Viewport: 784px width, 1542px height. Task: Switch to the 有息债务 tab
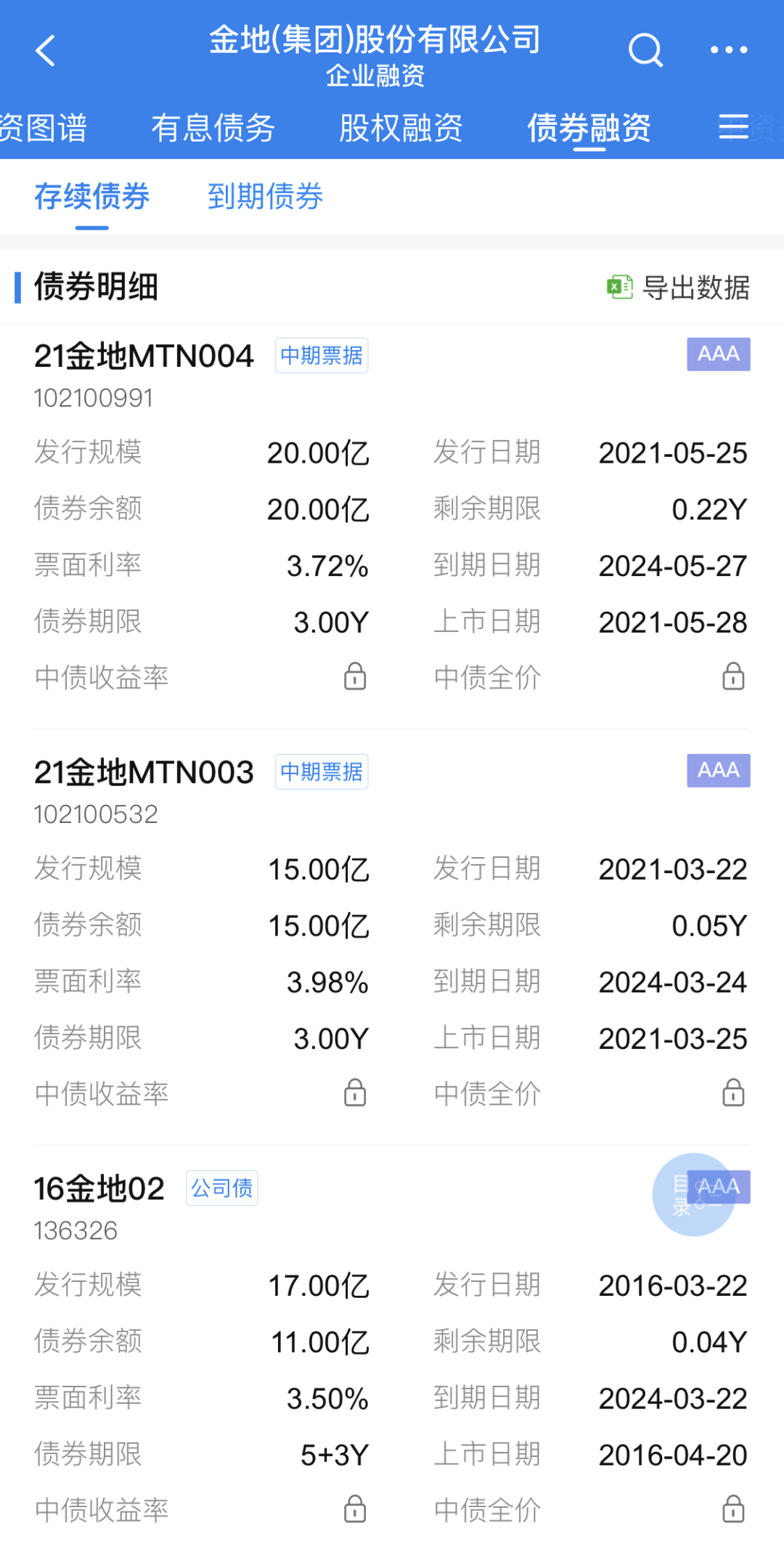(x=213, y=129)
